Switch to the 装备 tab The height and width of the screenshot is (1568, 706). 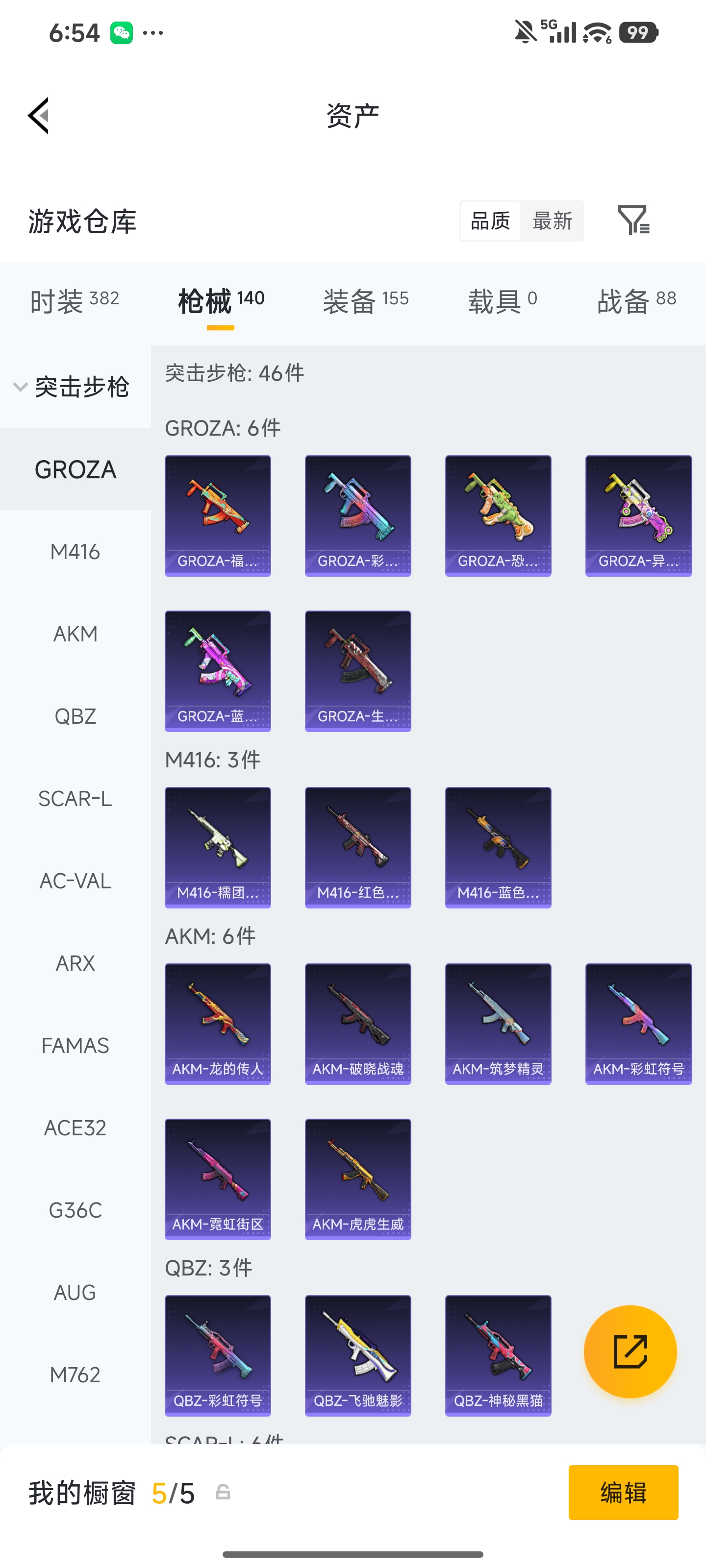[x=365, y=301]
